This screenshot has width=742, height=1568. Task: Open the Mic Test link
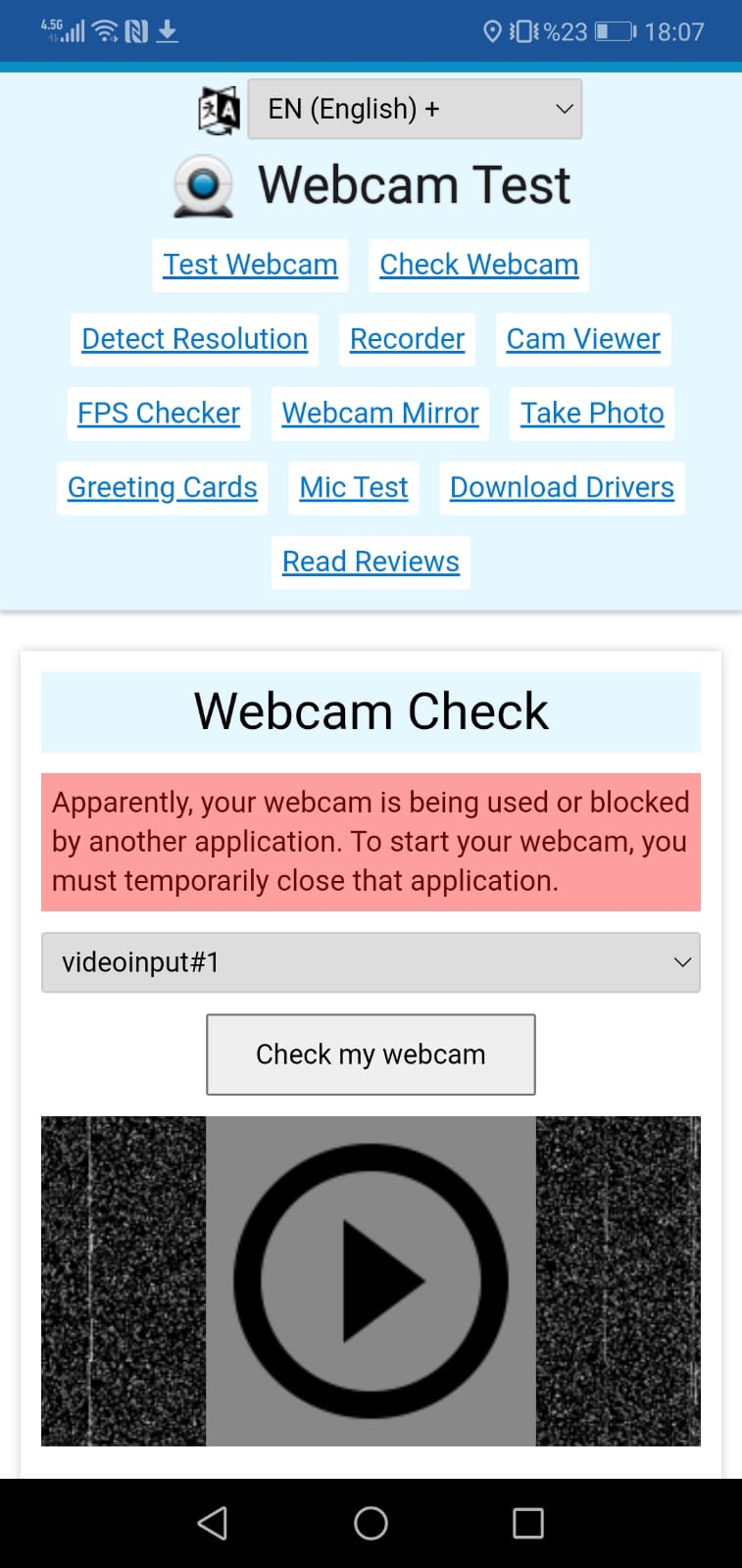[354, 488]
